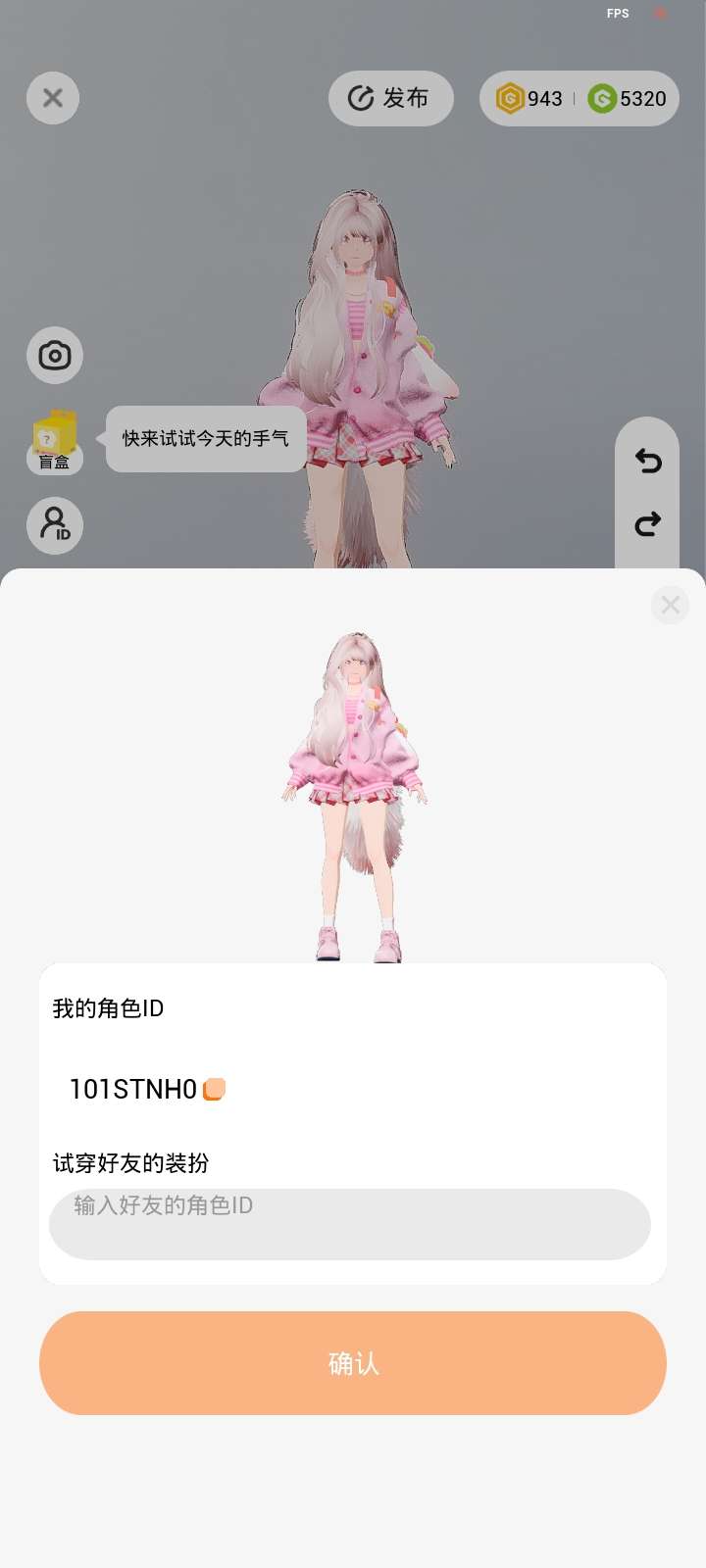The height and width of the screenshot is (1568, 706).
Task: Confirm with the 确认 button
Action: point(353,1363)
